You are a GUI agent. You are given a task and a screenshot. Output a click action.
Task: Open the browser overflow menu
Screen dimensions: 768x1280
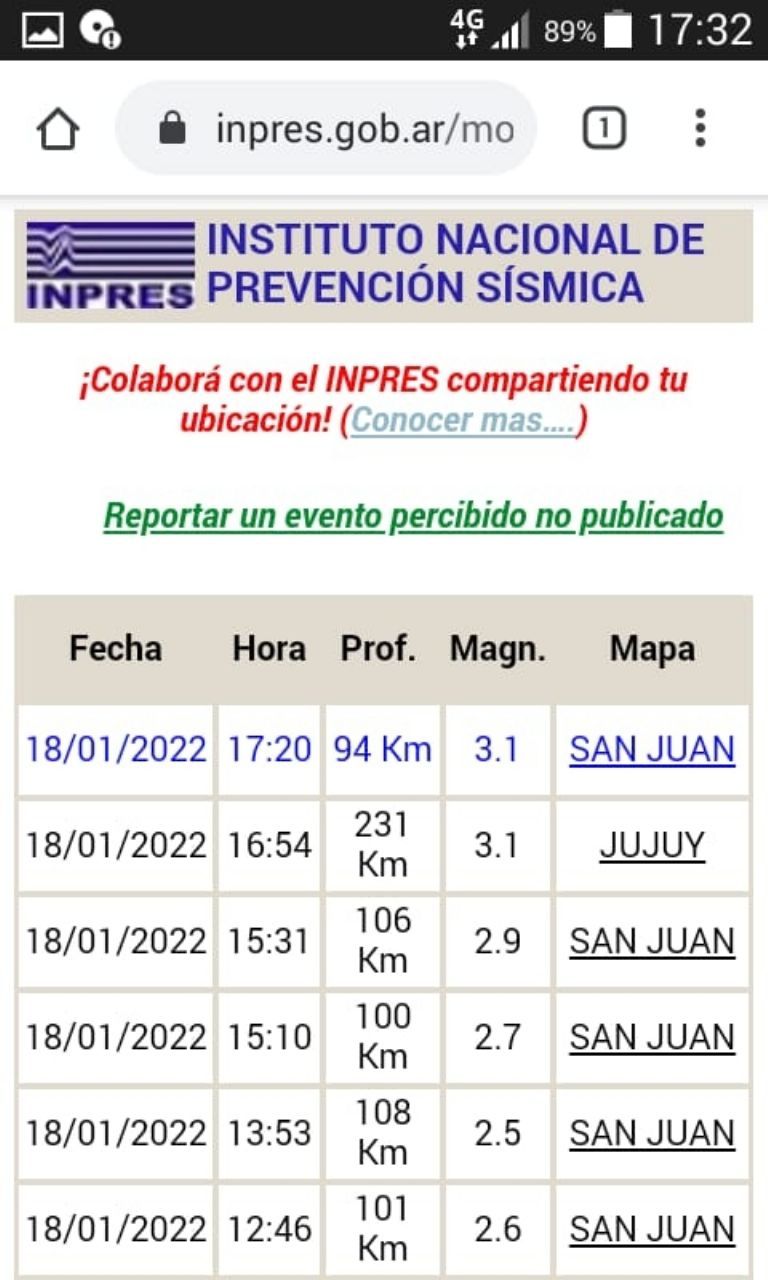[x=700, y=129]
